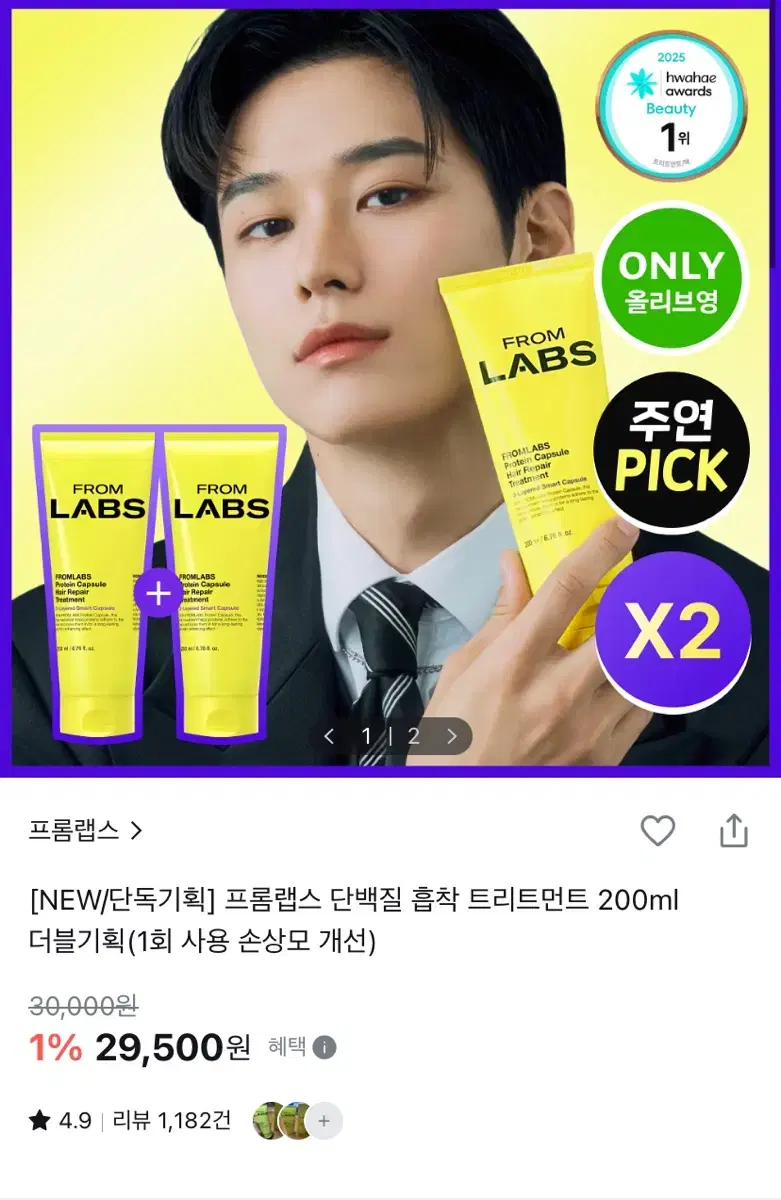The width and height of the screenshot is (781, 1200).
Task: Click the previous arrow in the image carousel
Action: tap(331, 736)
